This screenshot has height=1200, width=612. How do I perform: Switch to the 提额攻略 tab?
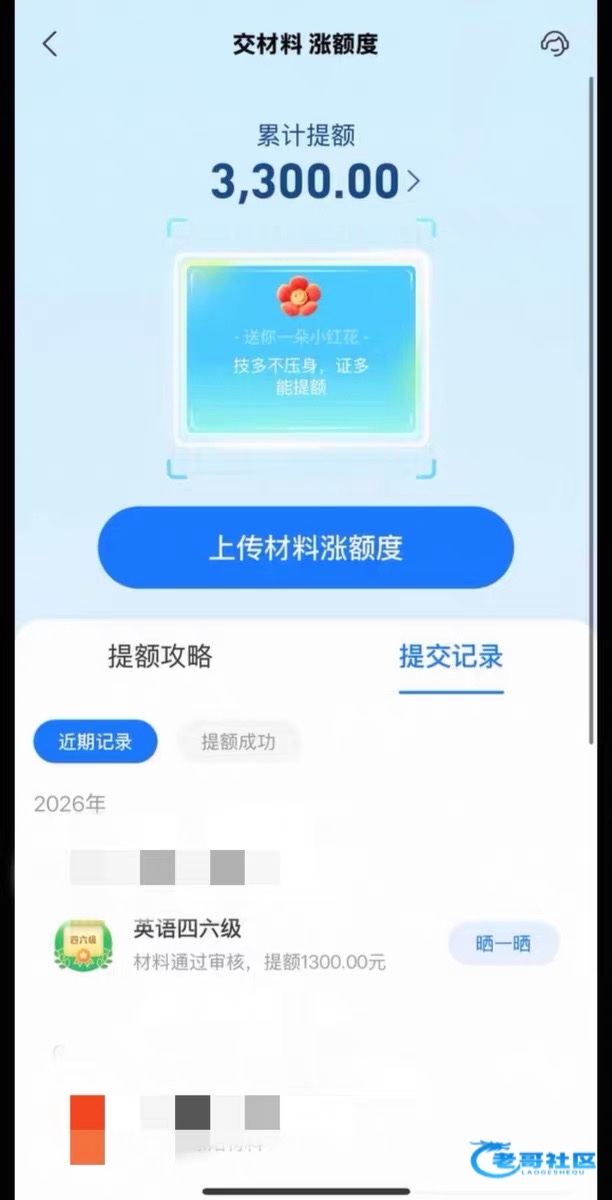click(x=160, y=657)
